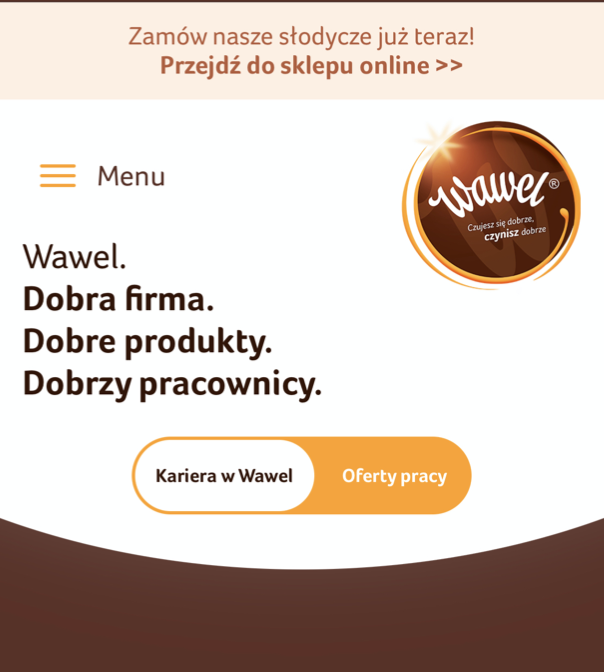604x672 pixels.
Task: Switch to Oferty pracy
Action: (x=394, y=476)
